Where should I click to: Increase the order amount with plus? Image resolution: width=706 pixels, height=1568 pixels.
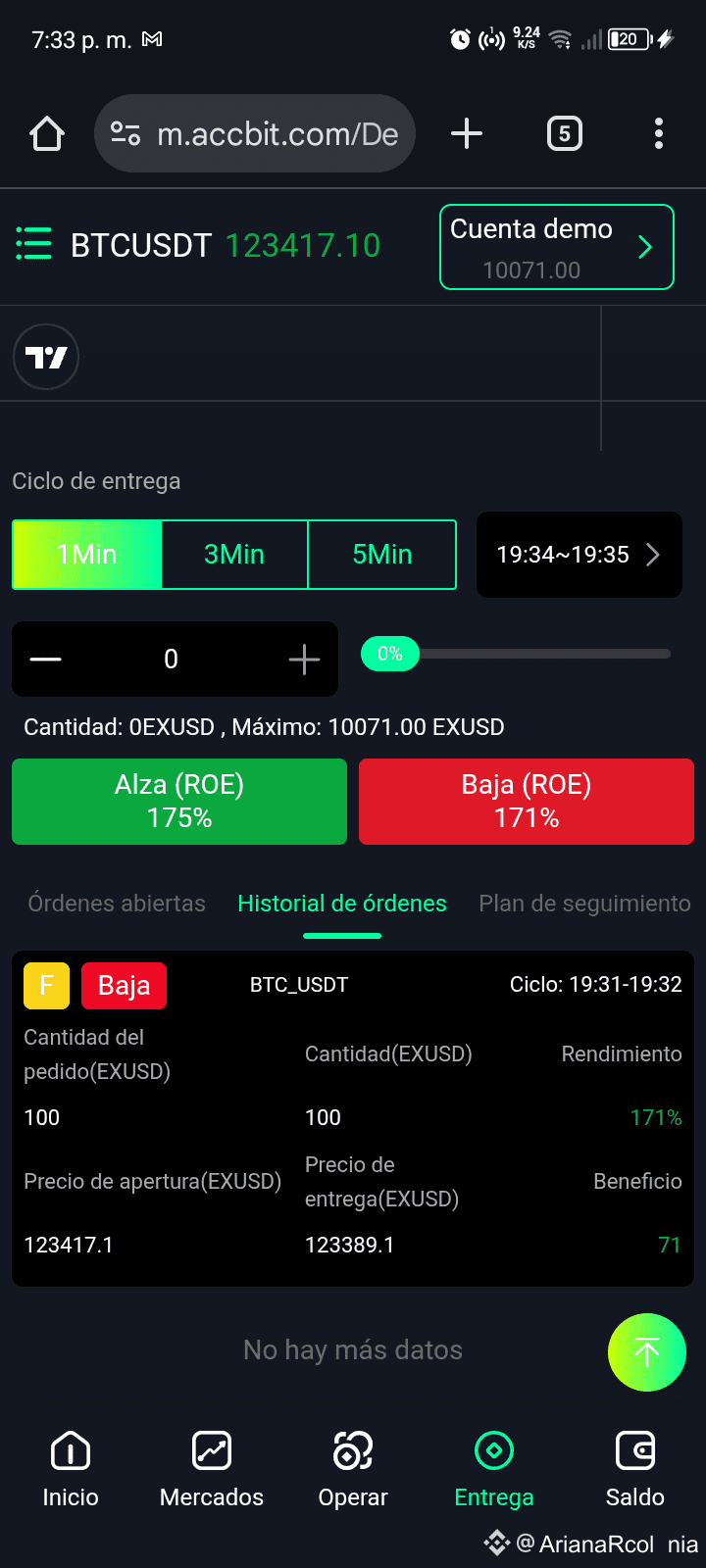304,660
